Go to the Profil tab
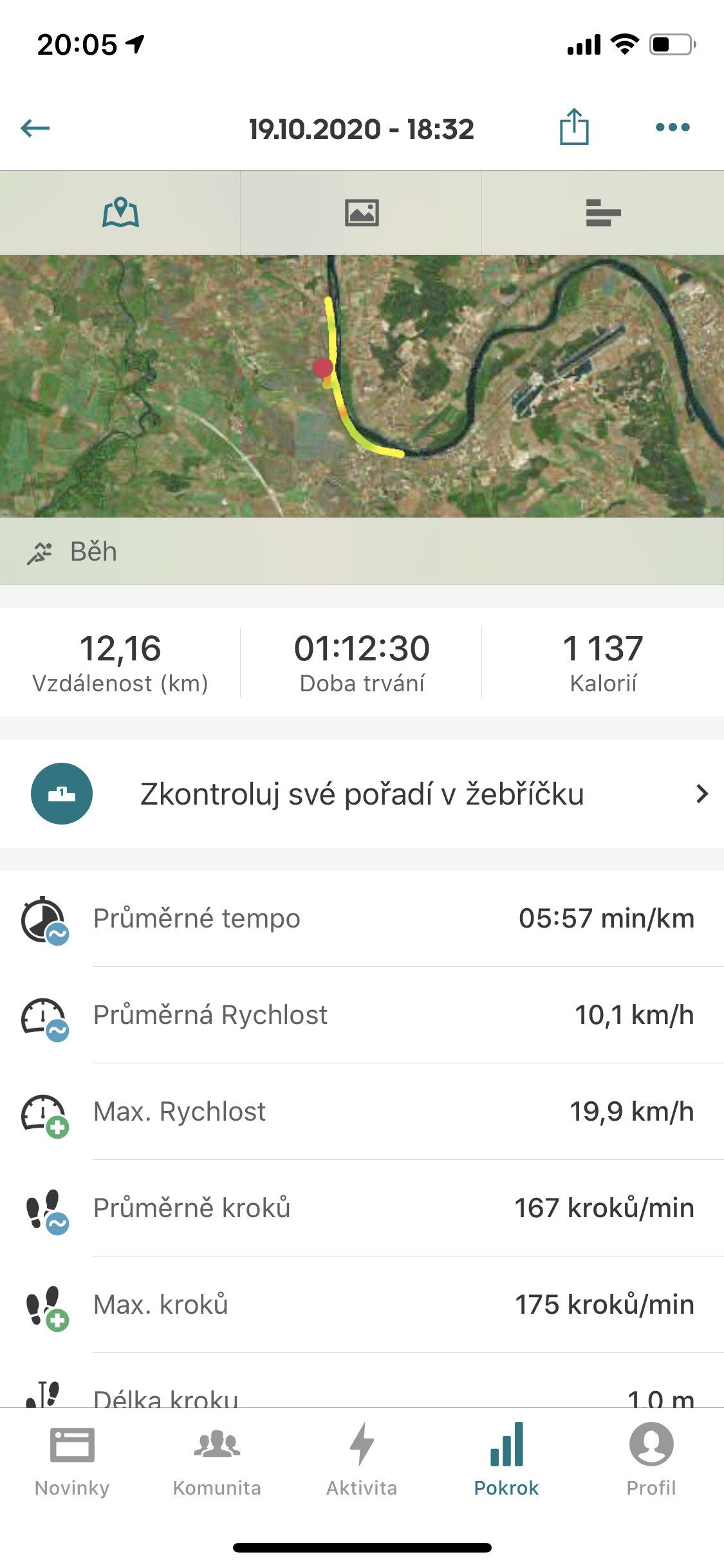Viewport: 724px width, 1568px height. pyautogui.click(x=651, y=1461)
